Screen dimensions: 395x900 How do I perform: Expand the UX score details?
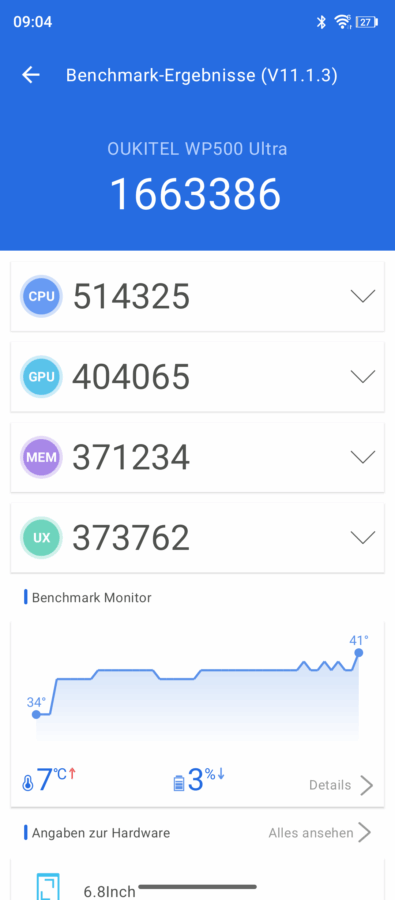(363, 537)
